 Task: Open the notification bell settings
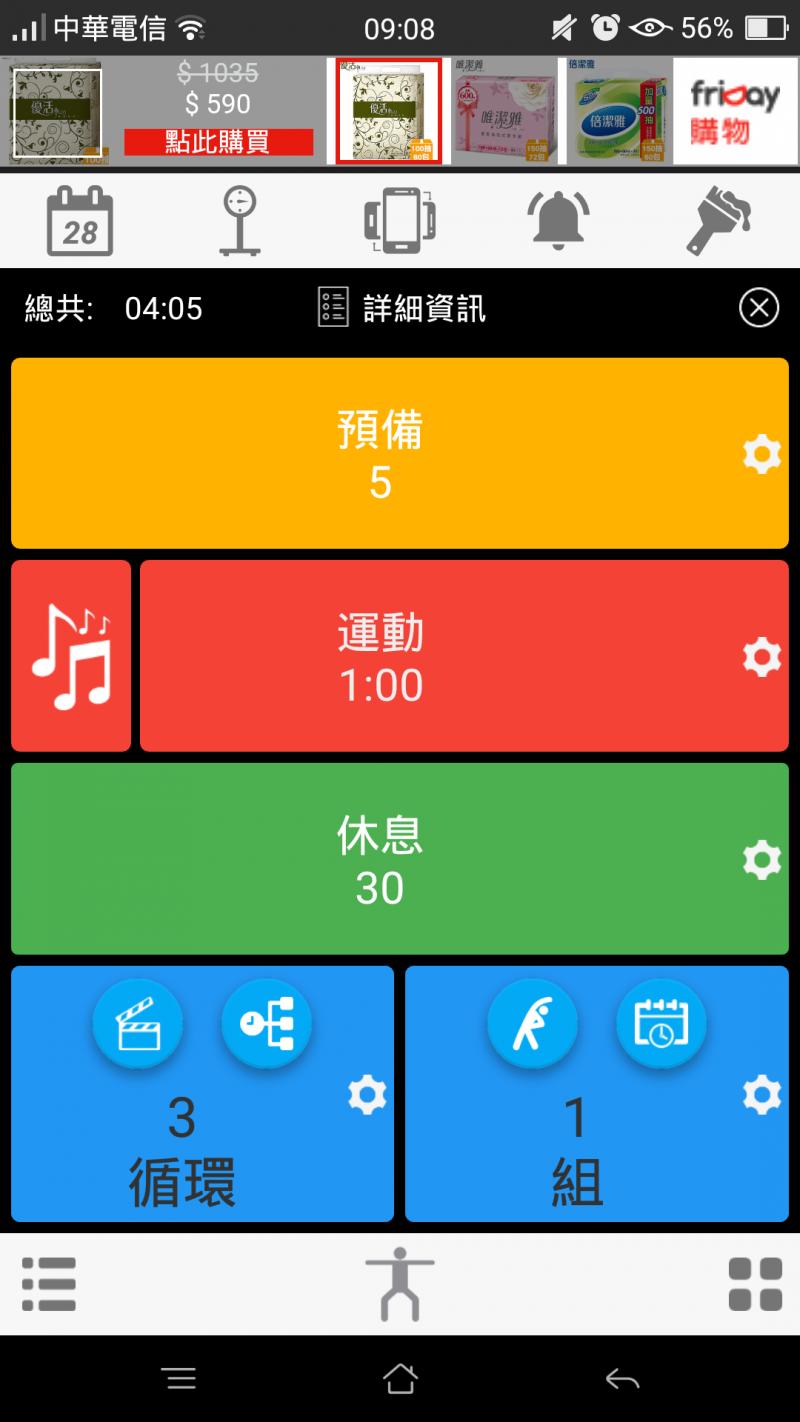559,220
